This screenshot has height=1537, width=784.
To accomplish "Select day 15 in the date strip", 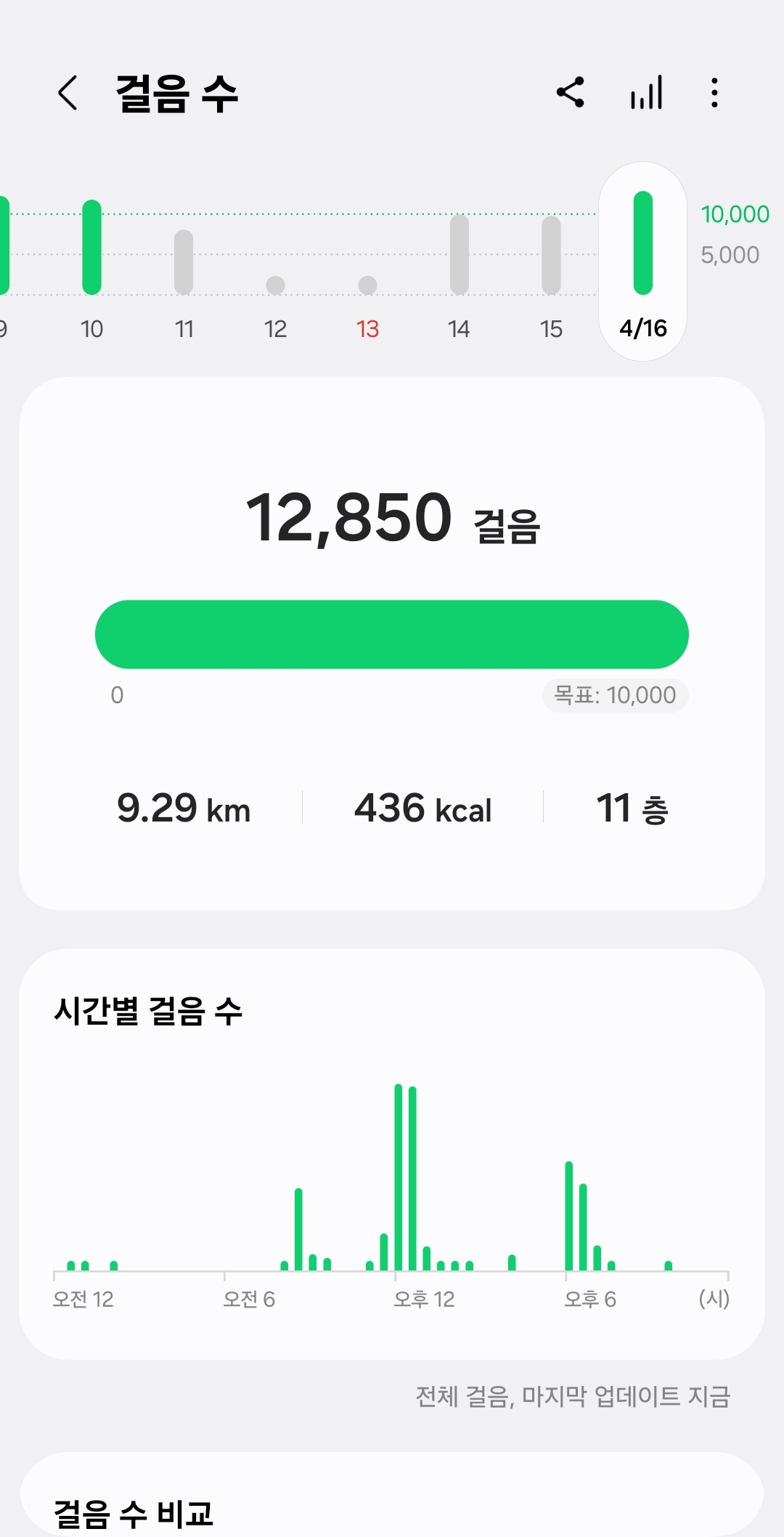I will click(x=551, y=269).
